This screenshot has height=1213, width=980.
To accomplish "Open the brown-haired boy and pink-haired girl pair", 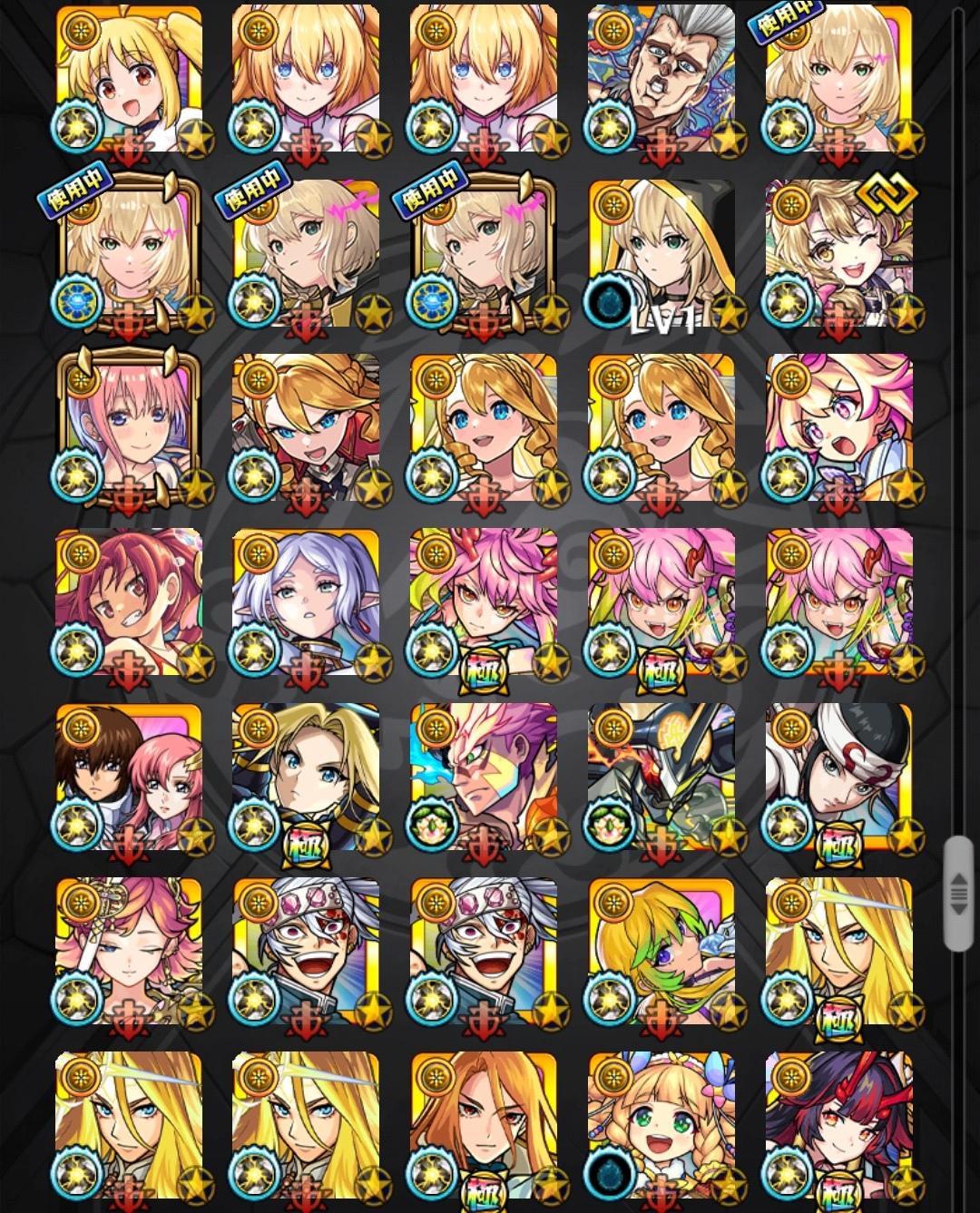I will pyautogui.click(x=128, y=776).
